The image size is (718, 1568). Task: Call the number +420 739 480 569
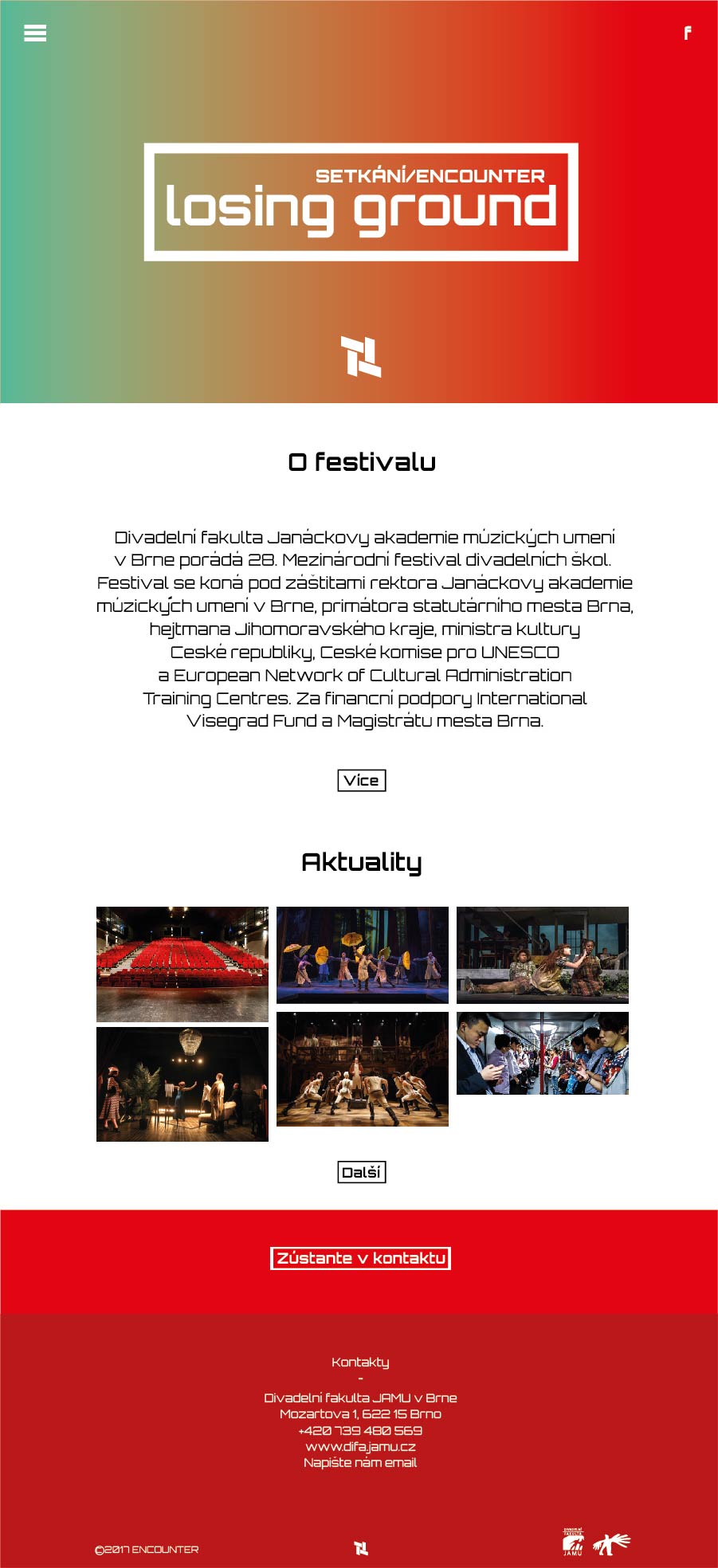click(360, 1430)
